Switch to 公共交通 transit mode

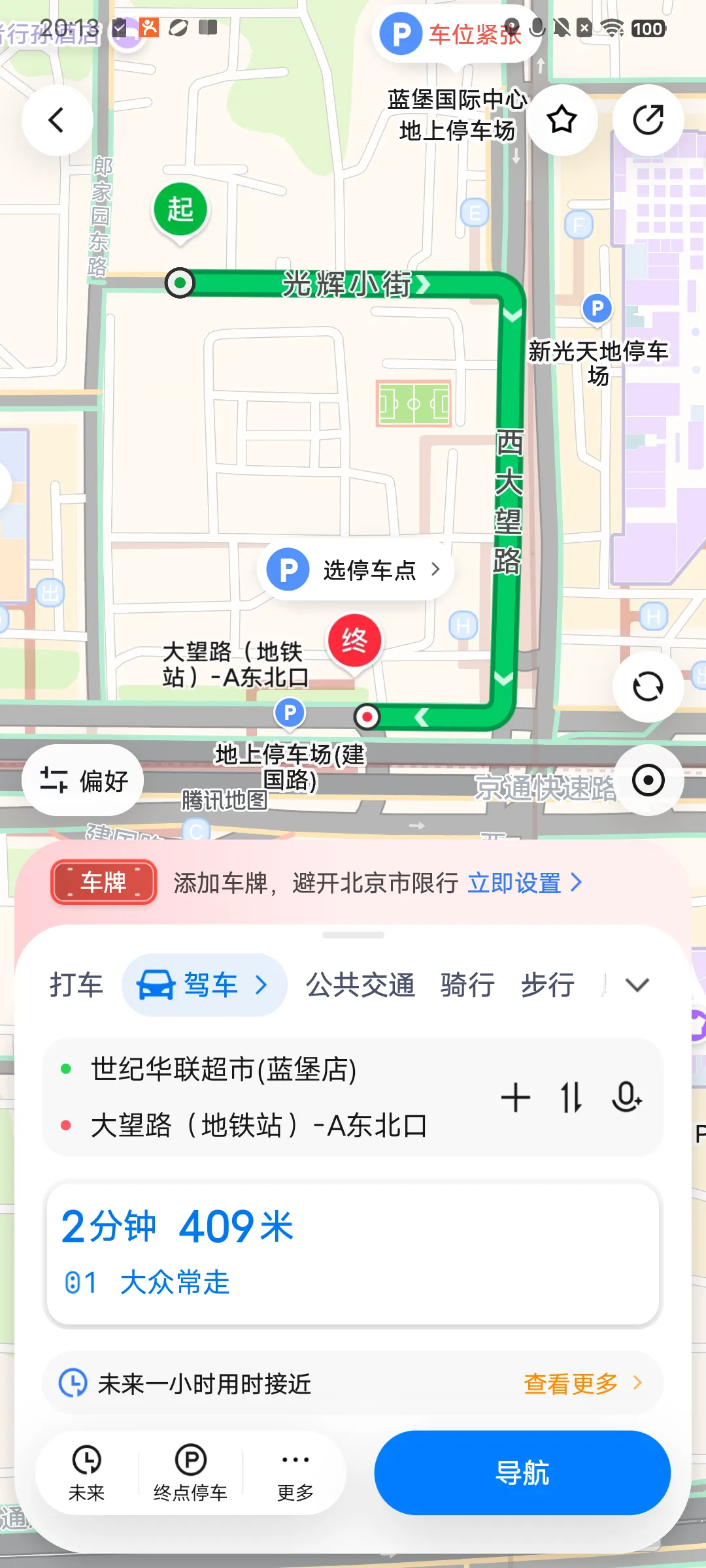click(360, 985)
